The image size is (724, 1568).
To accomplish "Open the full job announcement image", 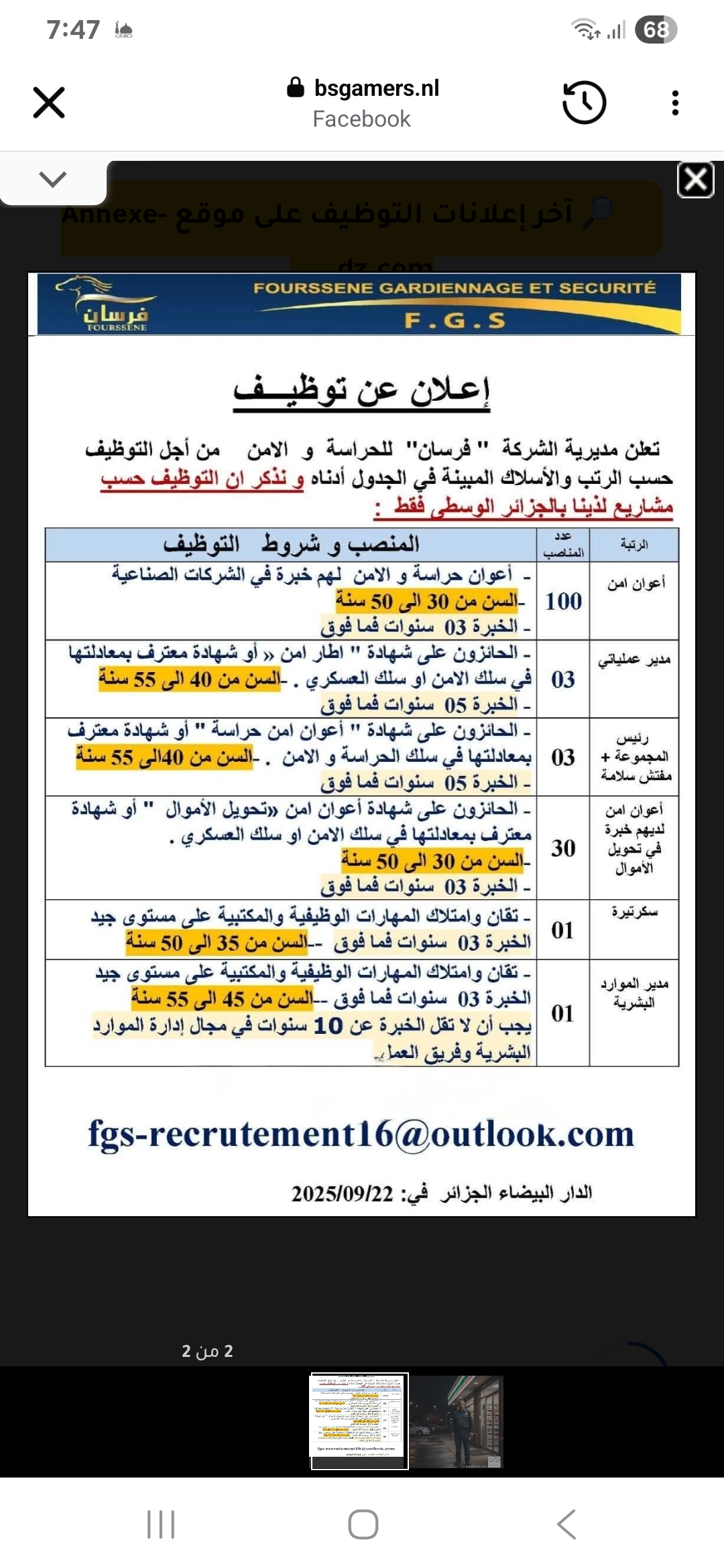I will point(361,744).
